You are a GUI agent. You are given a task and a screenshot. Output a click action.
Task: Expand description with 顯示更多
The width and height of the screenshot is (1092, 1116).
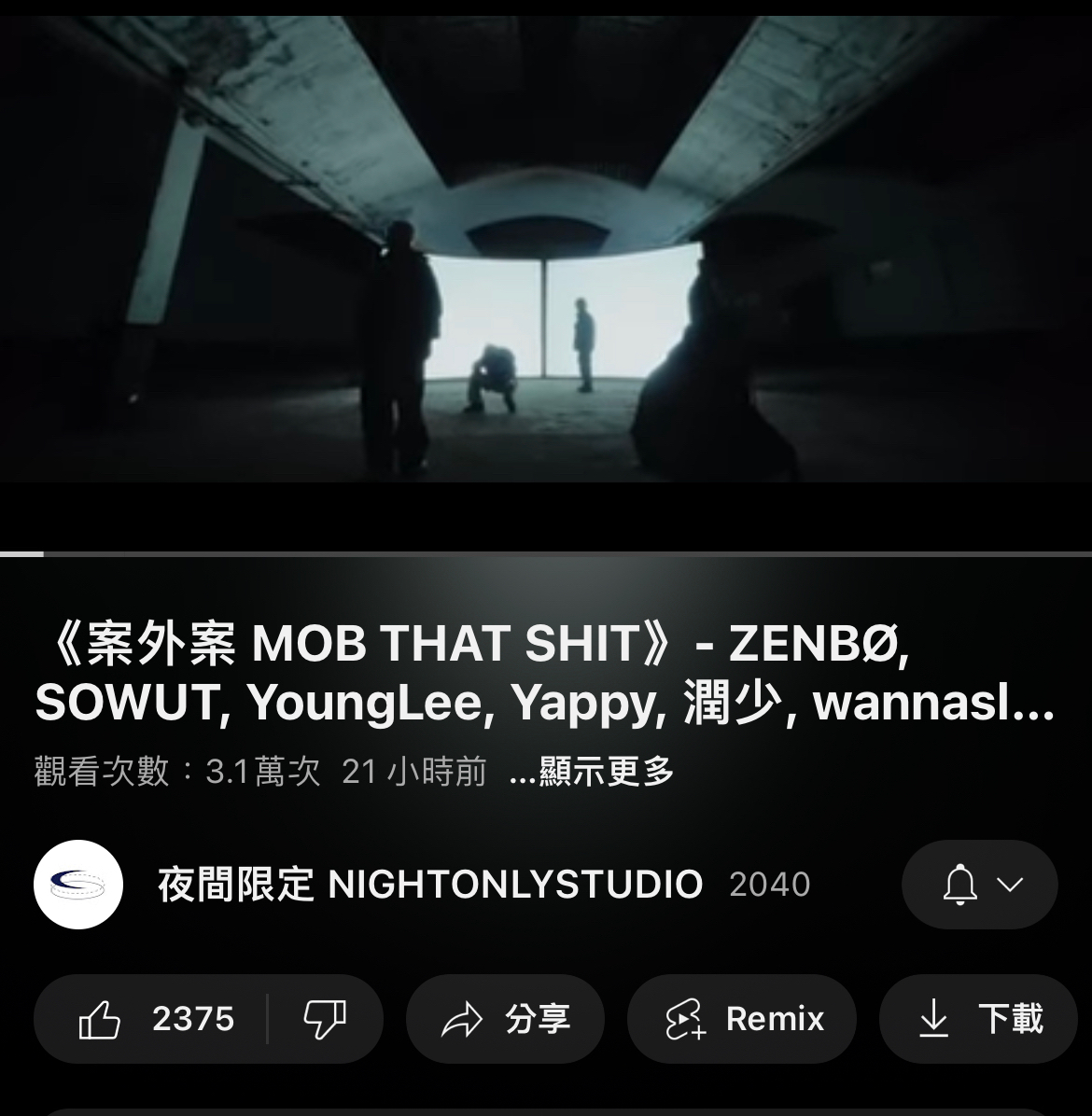(592, 772)
